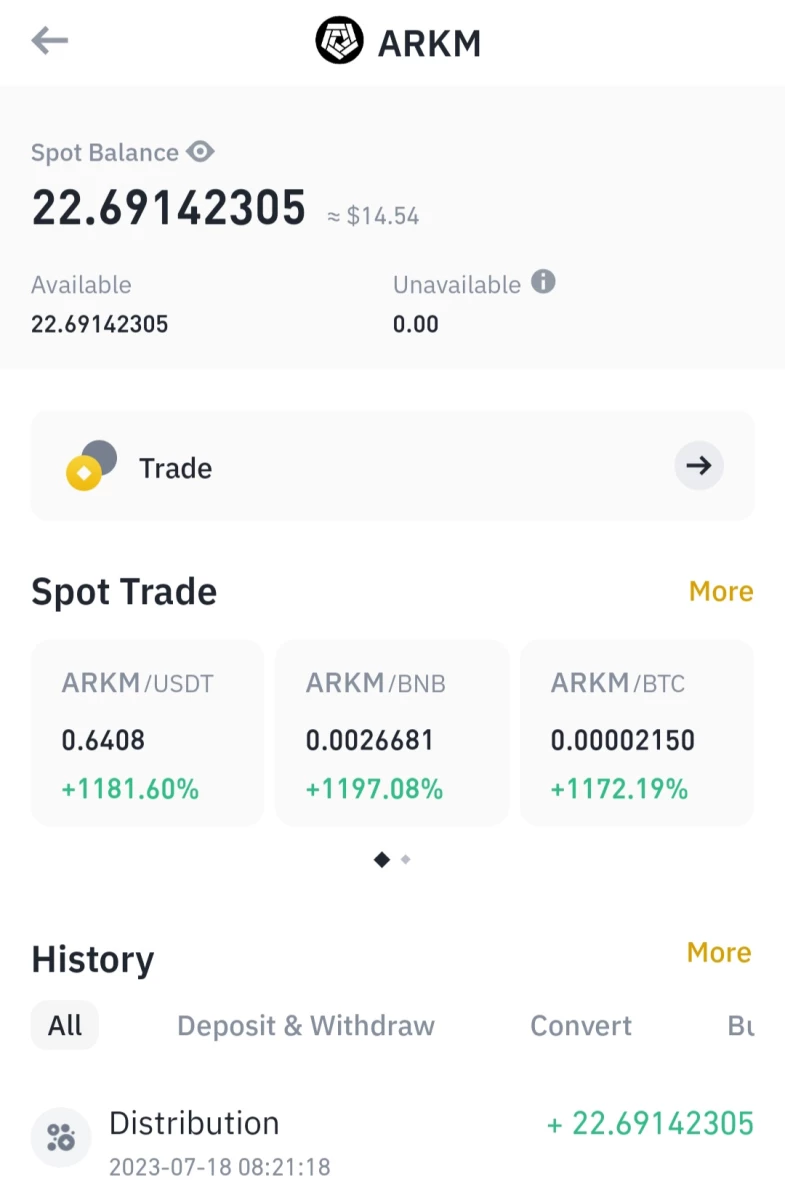Open the ARKM/USDT trading pair
Image resolution: width=785 pixels, height=1200 pixels.
147,733
